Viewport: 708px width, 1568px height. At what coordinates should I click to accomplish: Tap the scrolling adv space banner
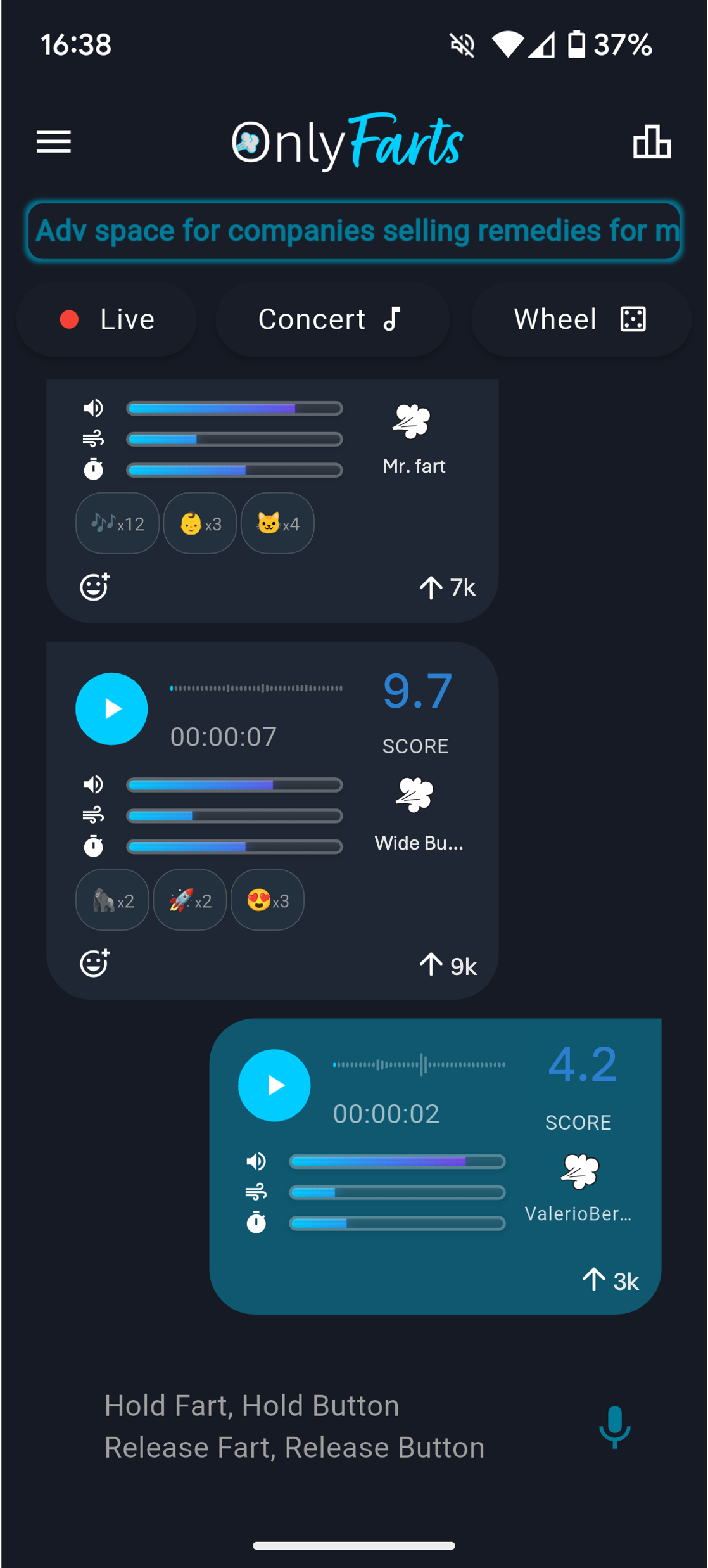(354, 231)
